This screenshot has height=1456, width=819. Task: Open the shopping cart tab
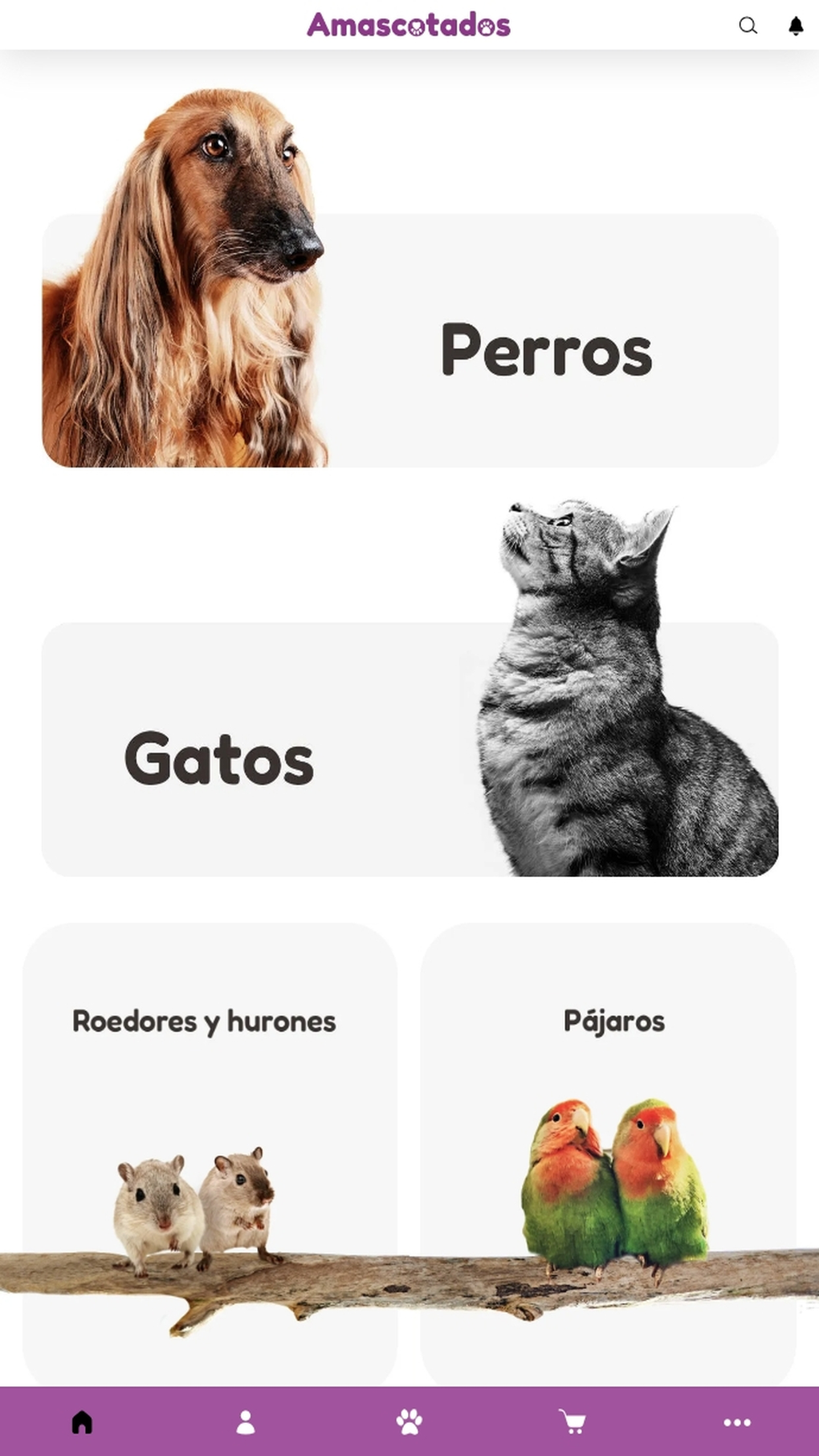click(x=572, y=1421)
